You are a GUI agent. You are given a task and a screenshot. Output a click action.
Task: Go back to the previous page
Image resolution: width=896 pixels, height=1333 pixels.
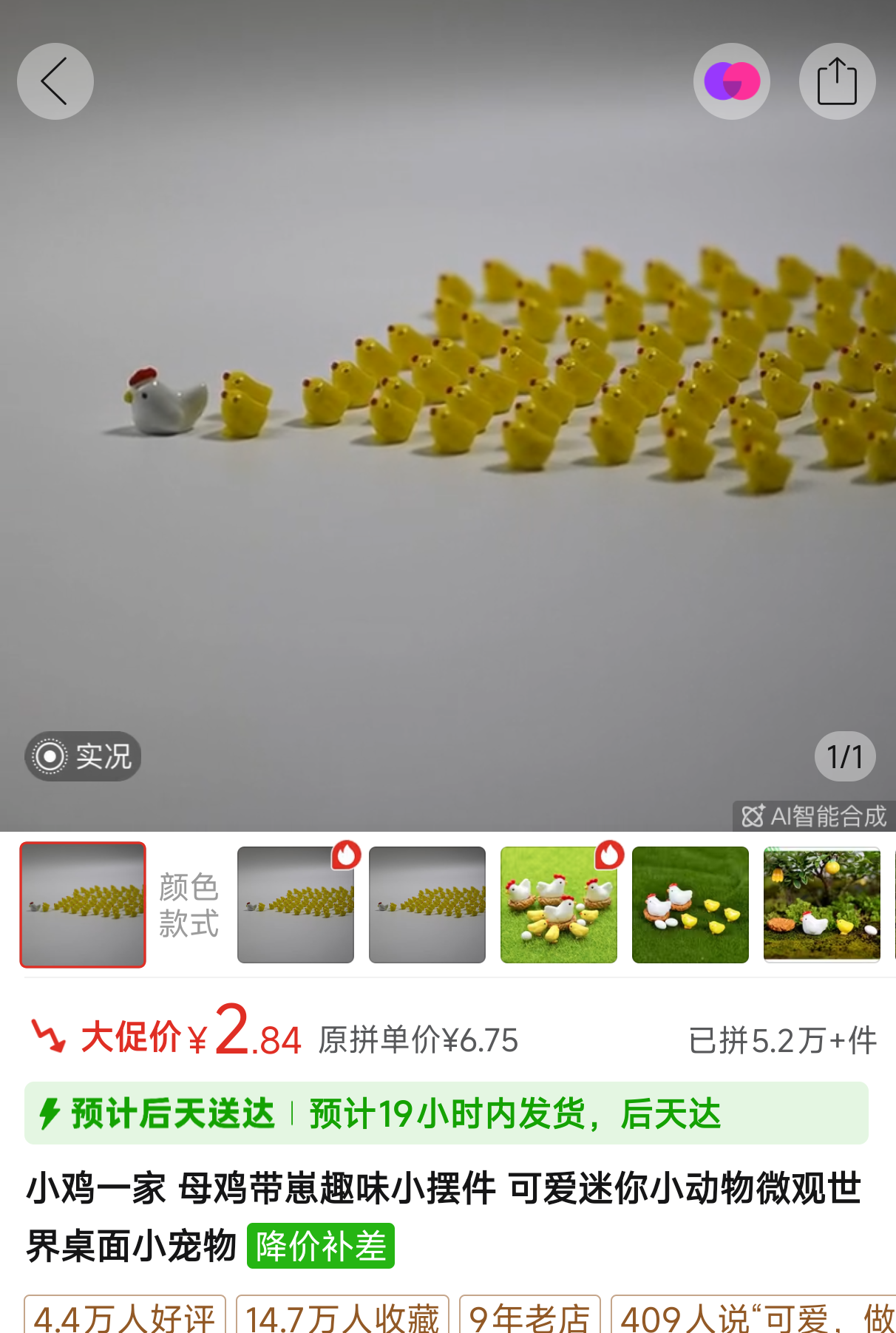point(55,81)
